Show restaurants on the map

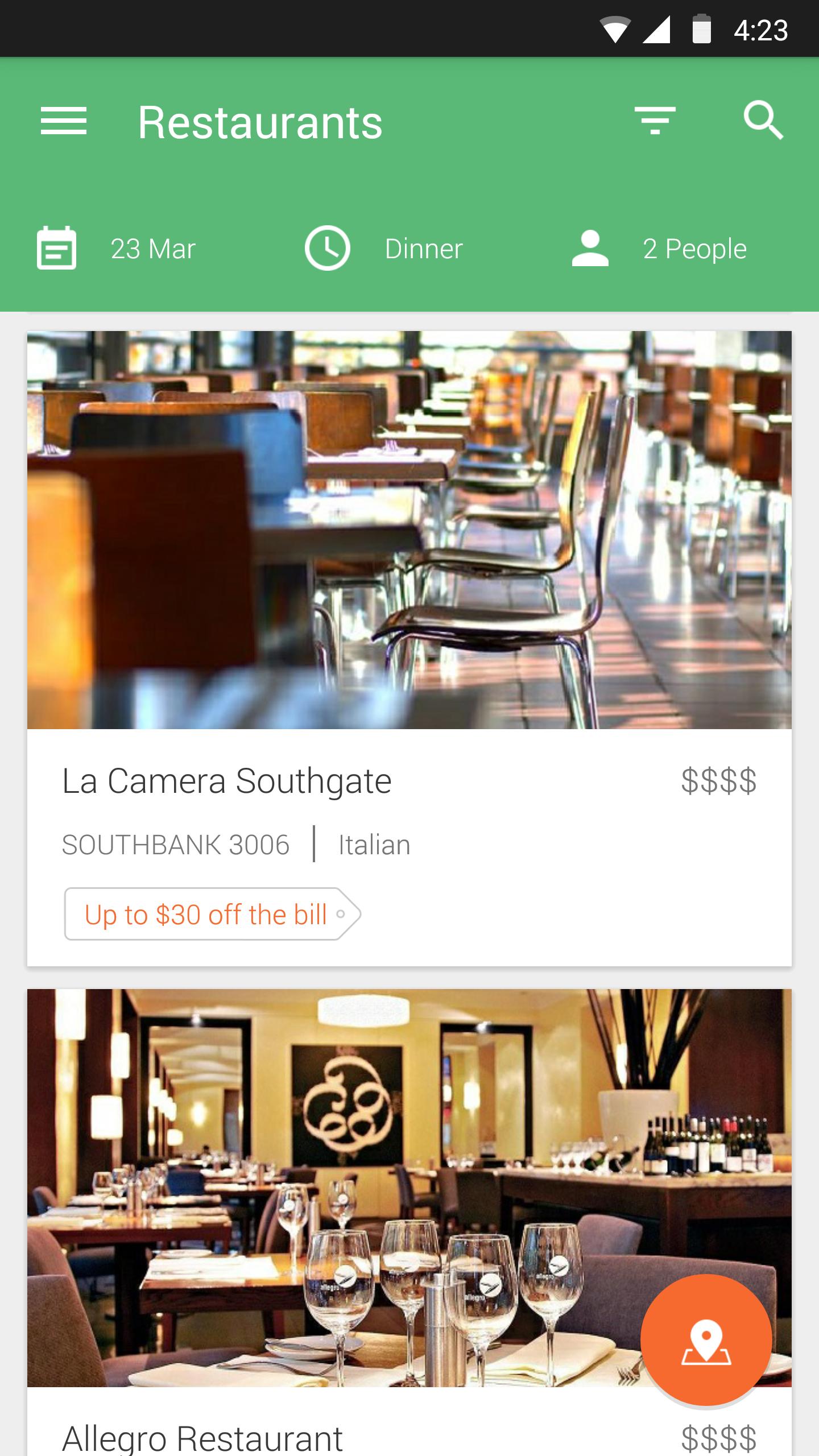click(x=706, y=1340)
